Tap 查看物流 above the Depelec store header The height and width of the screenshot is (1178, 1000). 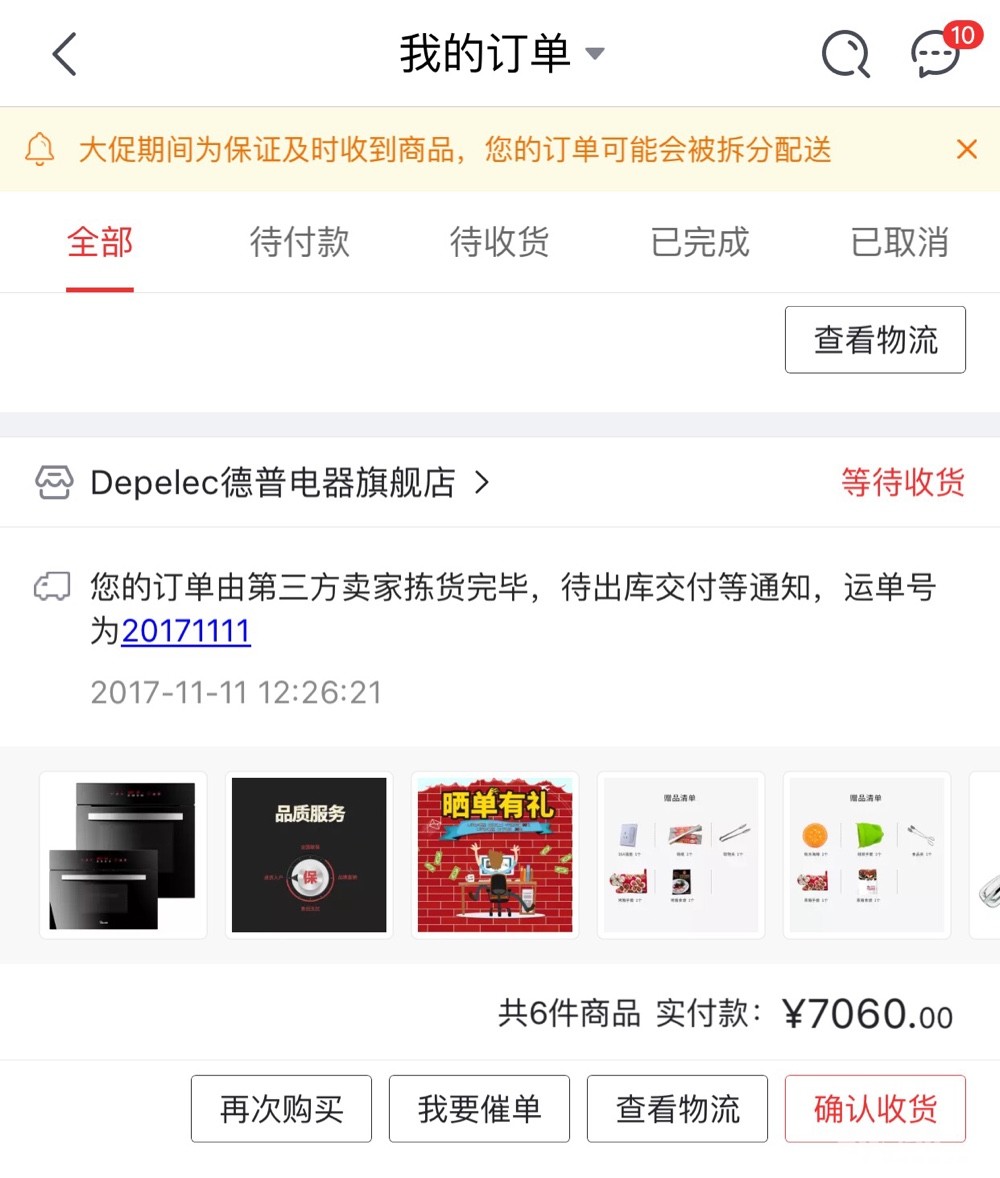pos(875,340)
